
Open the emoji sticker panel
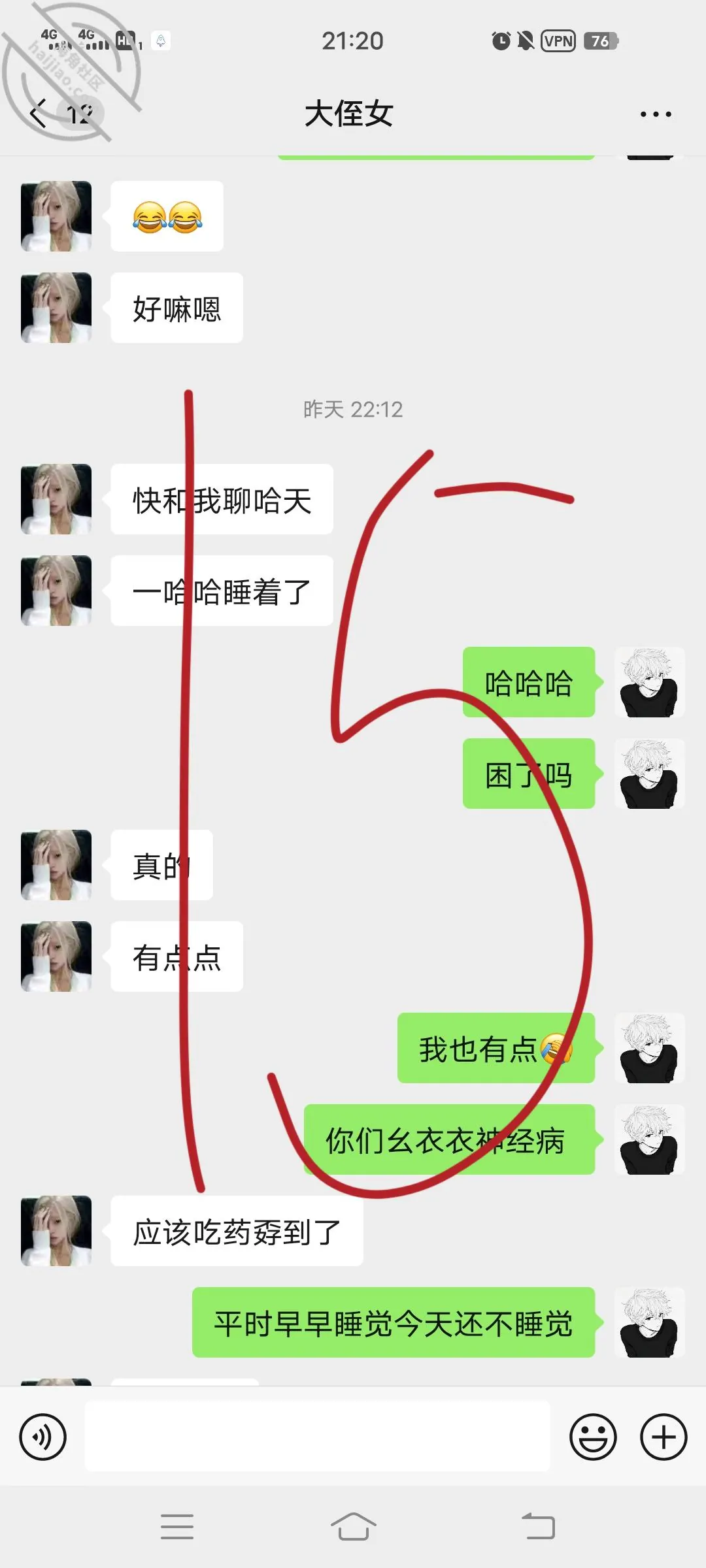click(593, 1437)
